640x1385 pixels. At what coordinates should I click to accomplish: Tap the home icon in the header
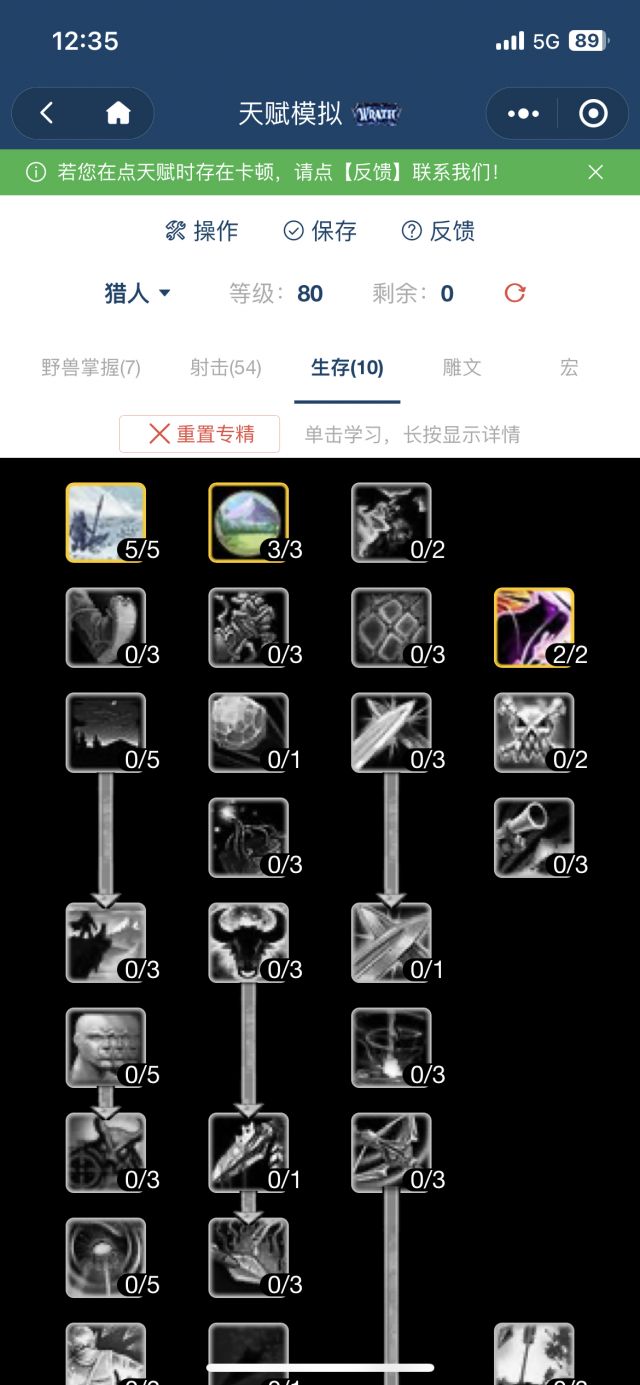(x=118, y=113)
